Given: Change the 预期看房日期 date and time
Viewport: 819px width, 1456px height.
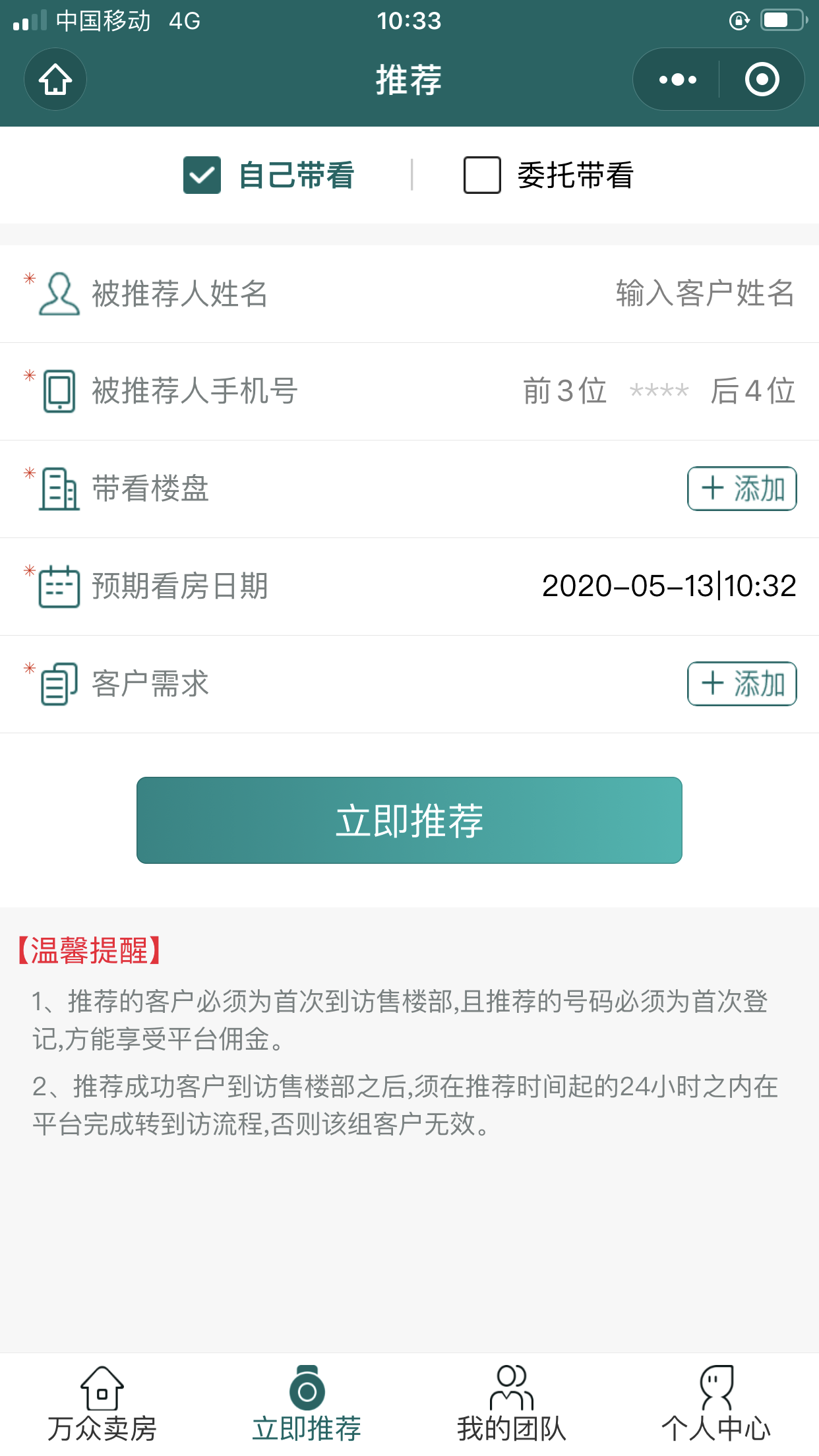Looking at the screenshot, I should 669,586.
